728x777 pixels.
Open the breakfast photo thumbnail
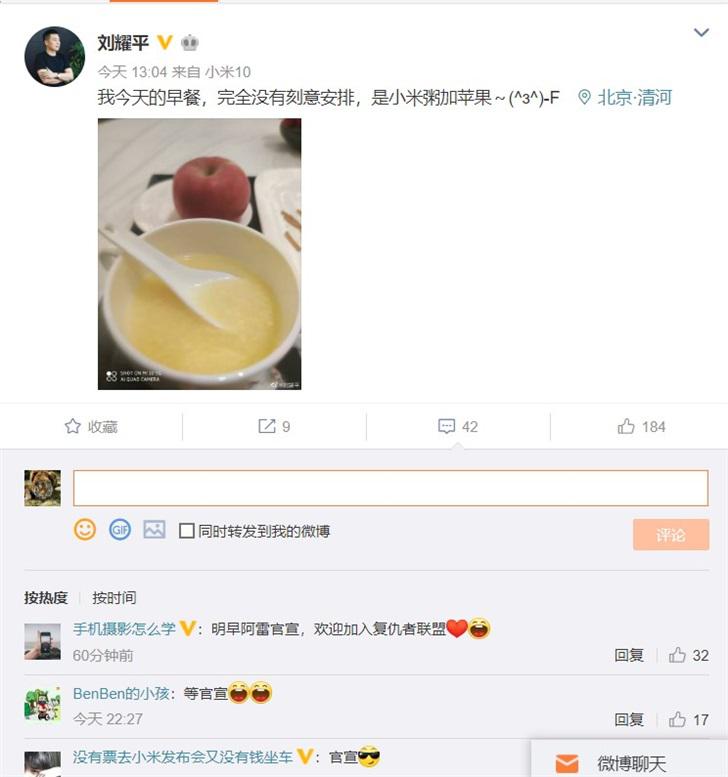click(199, 254)
